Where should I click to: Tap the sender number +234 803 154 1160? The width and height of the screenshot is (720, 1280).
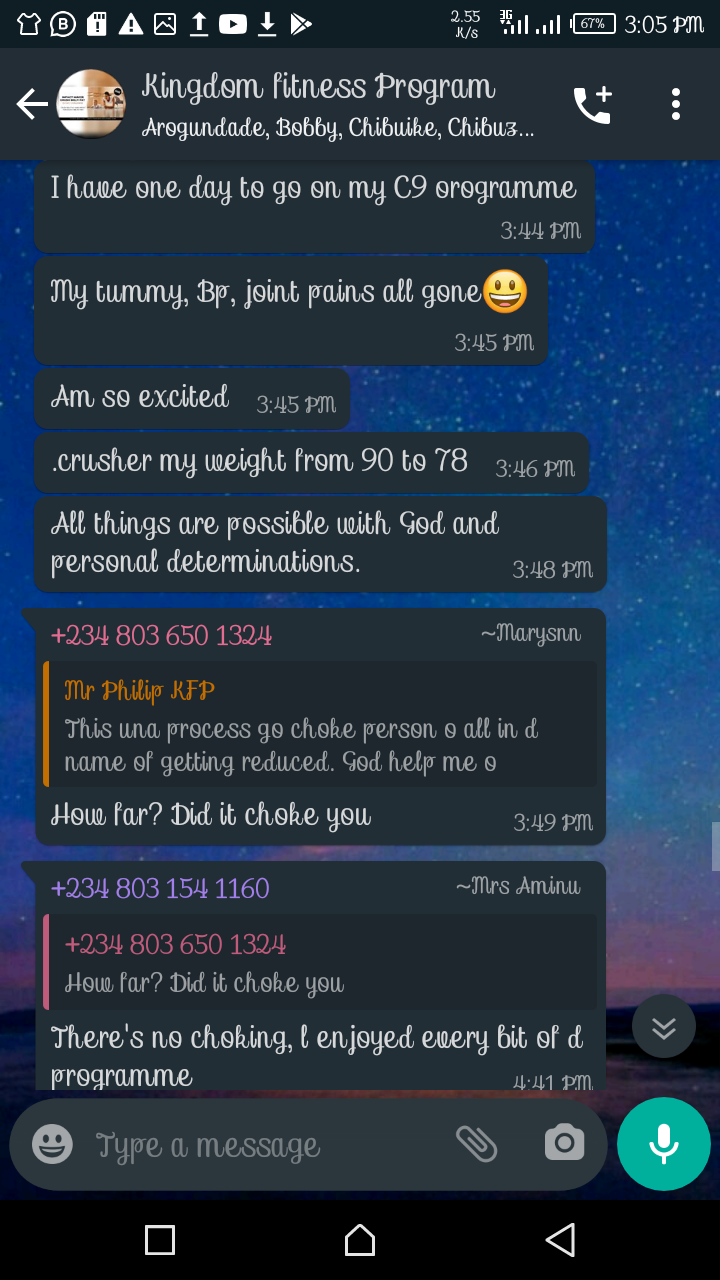pos(160,888)
